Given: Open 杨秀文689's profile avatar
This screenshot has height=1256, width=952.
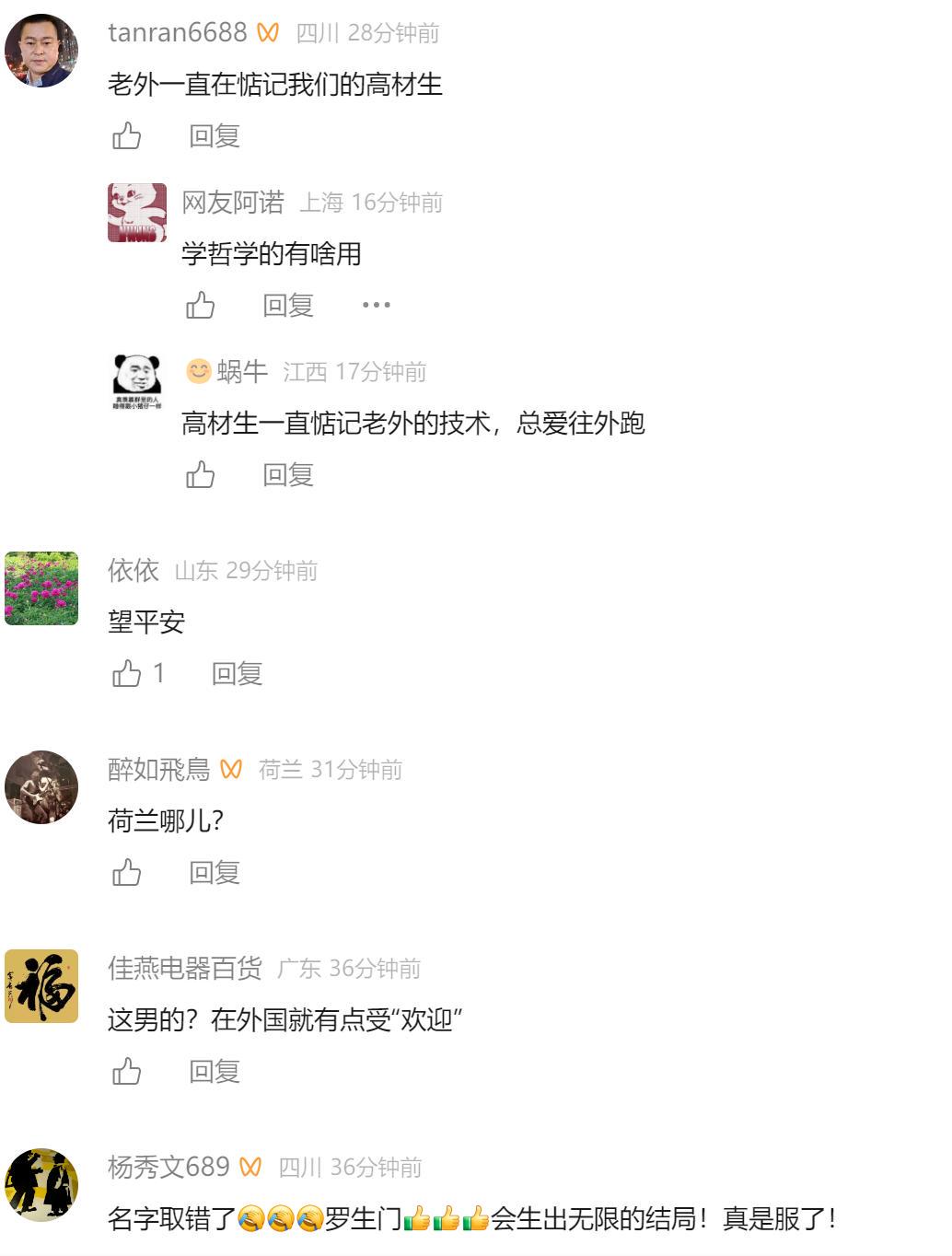Looking at the screenshot, I should [41, 1184].
